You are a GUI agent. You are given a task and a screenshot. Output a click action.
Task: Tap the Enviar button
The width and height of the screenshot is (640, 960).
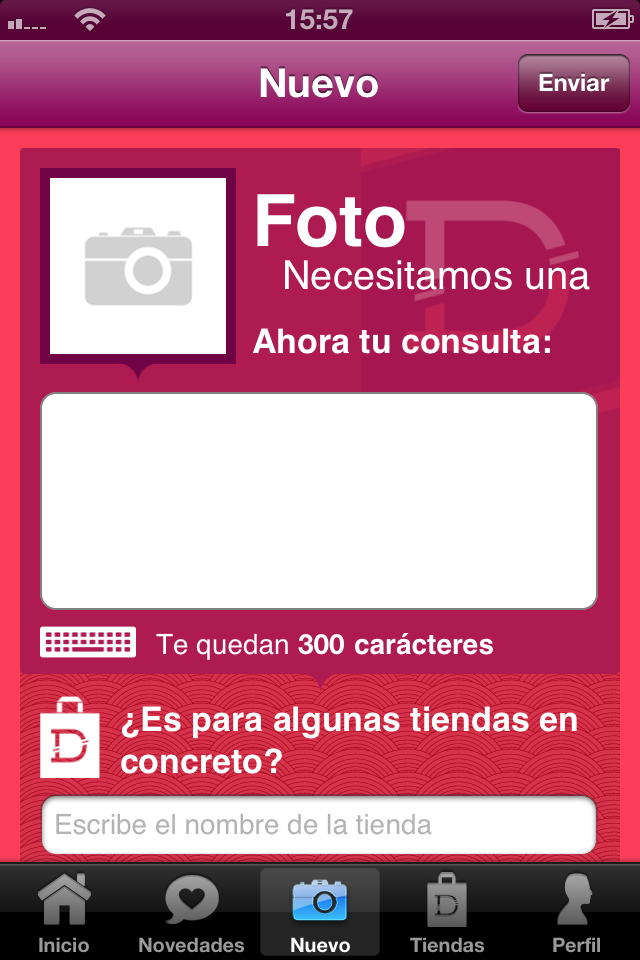tap(573, 84)
